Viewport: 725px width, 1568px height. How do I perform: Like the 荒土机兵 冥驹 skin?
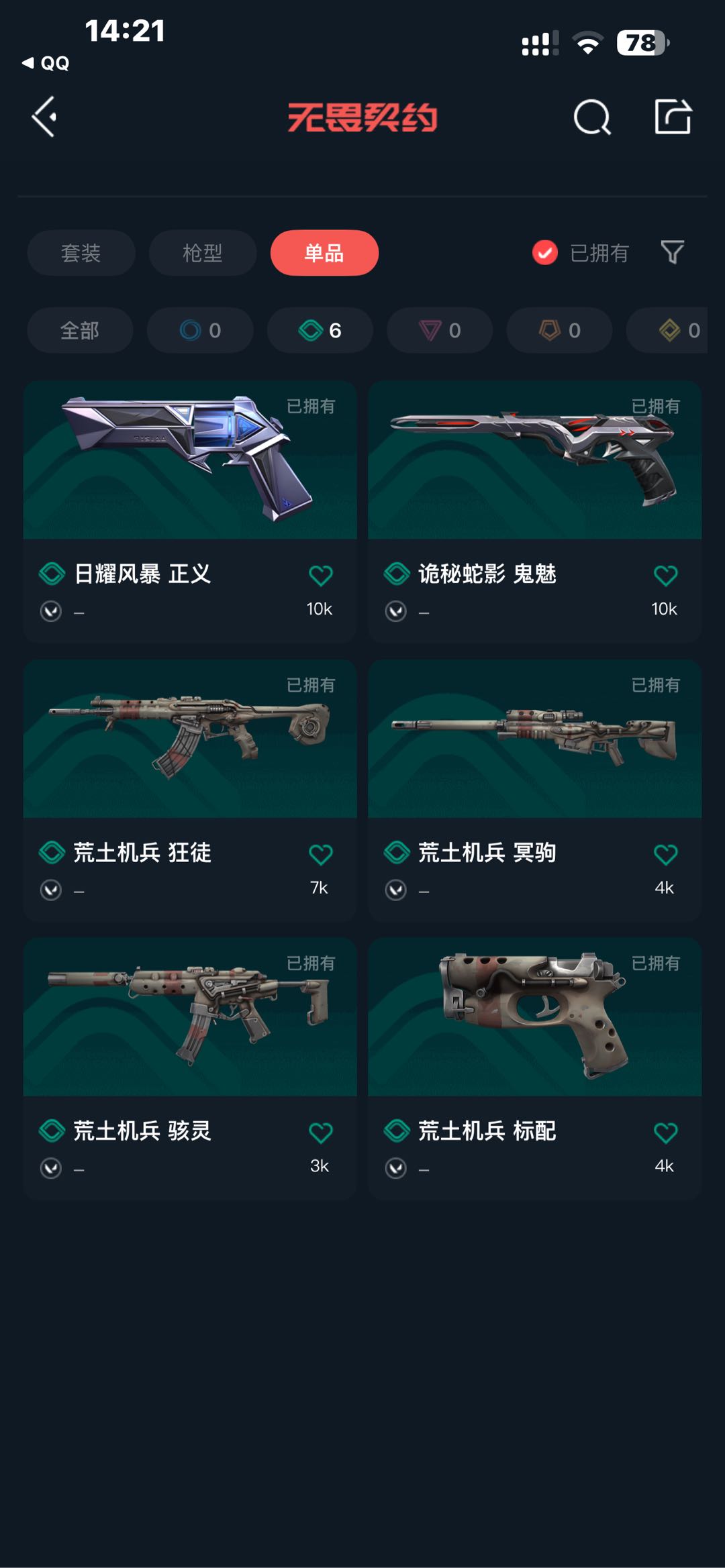tap(665, 855)
